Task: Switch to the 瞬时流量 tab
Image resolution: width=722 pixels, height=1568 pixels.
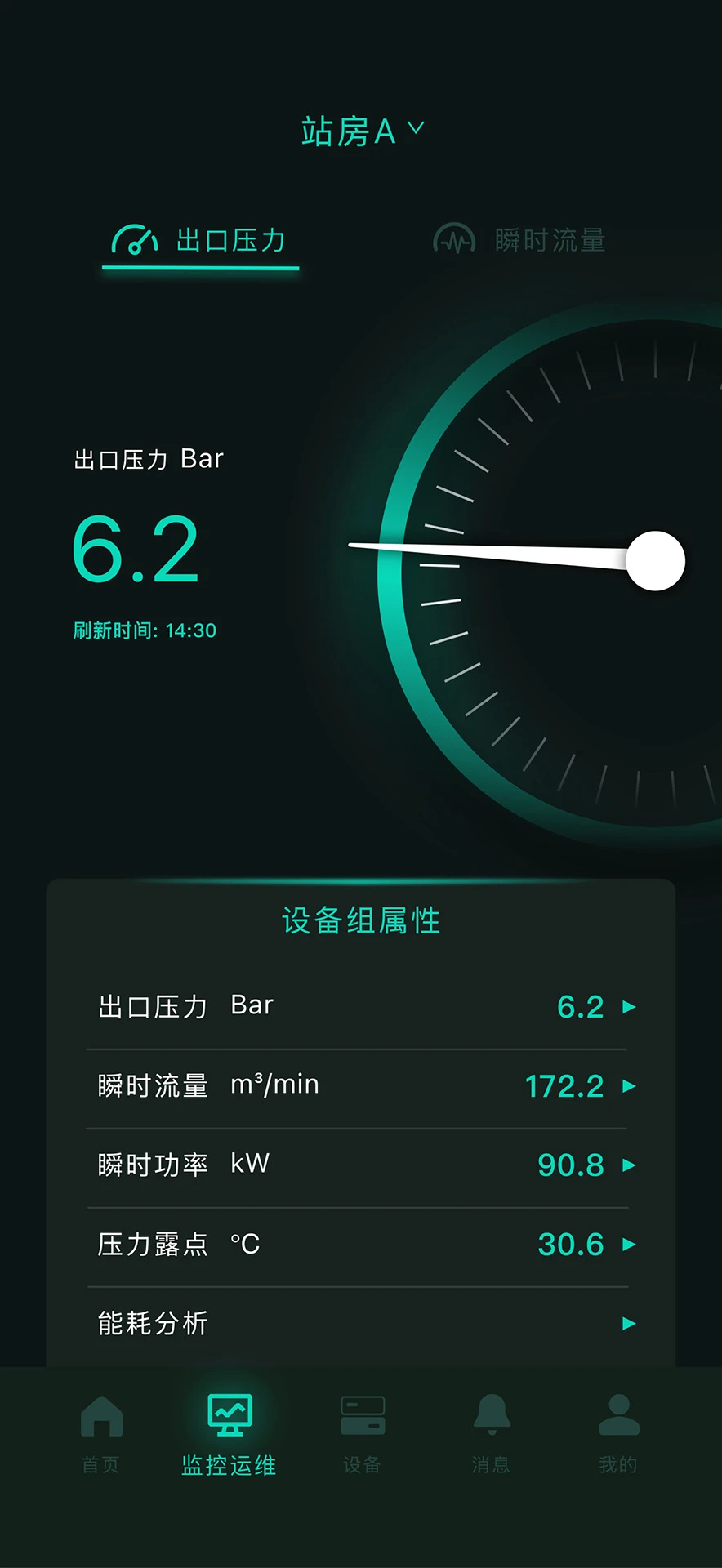Action: pos(519,241)
